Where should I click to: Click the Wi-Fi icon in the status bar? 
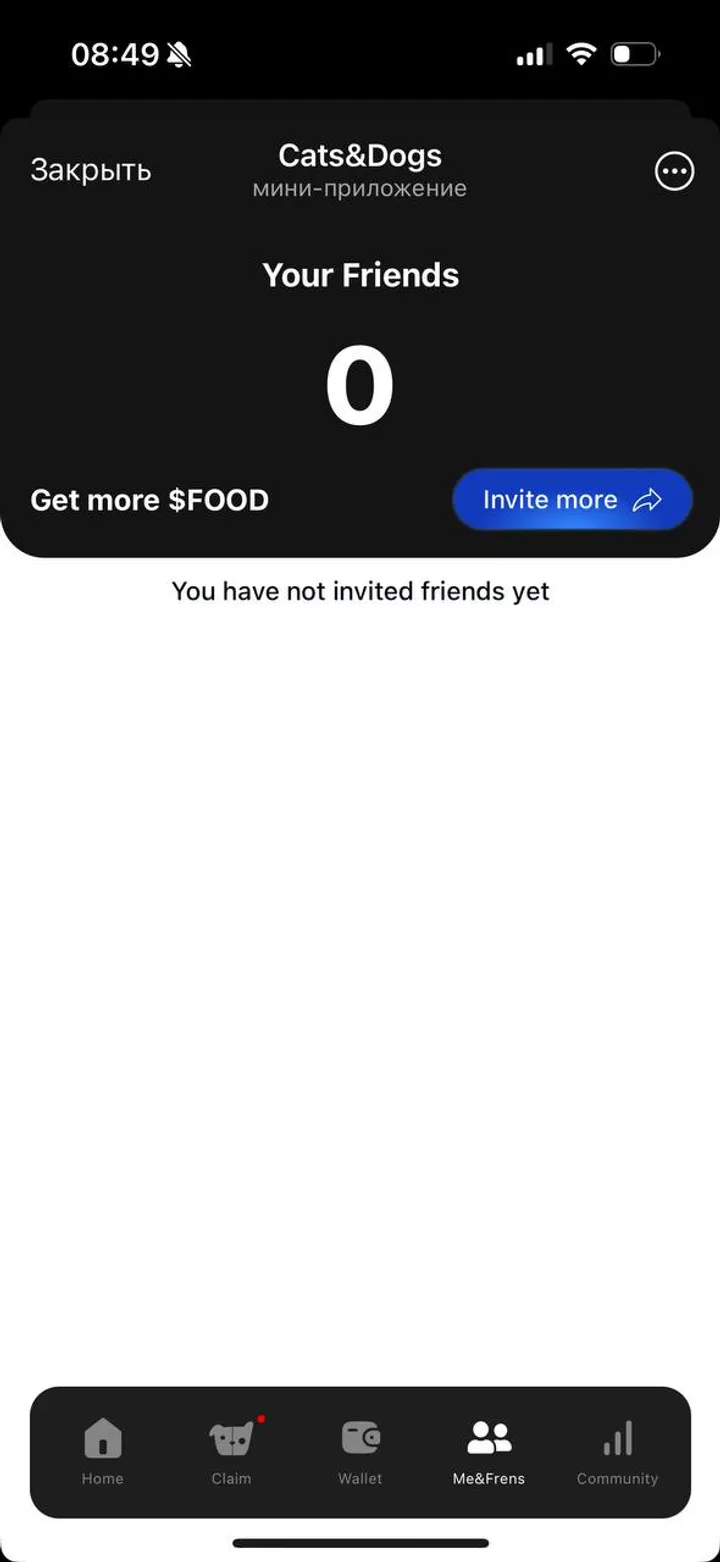581,54
